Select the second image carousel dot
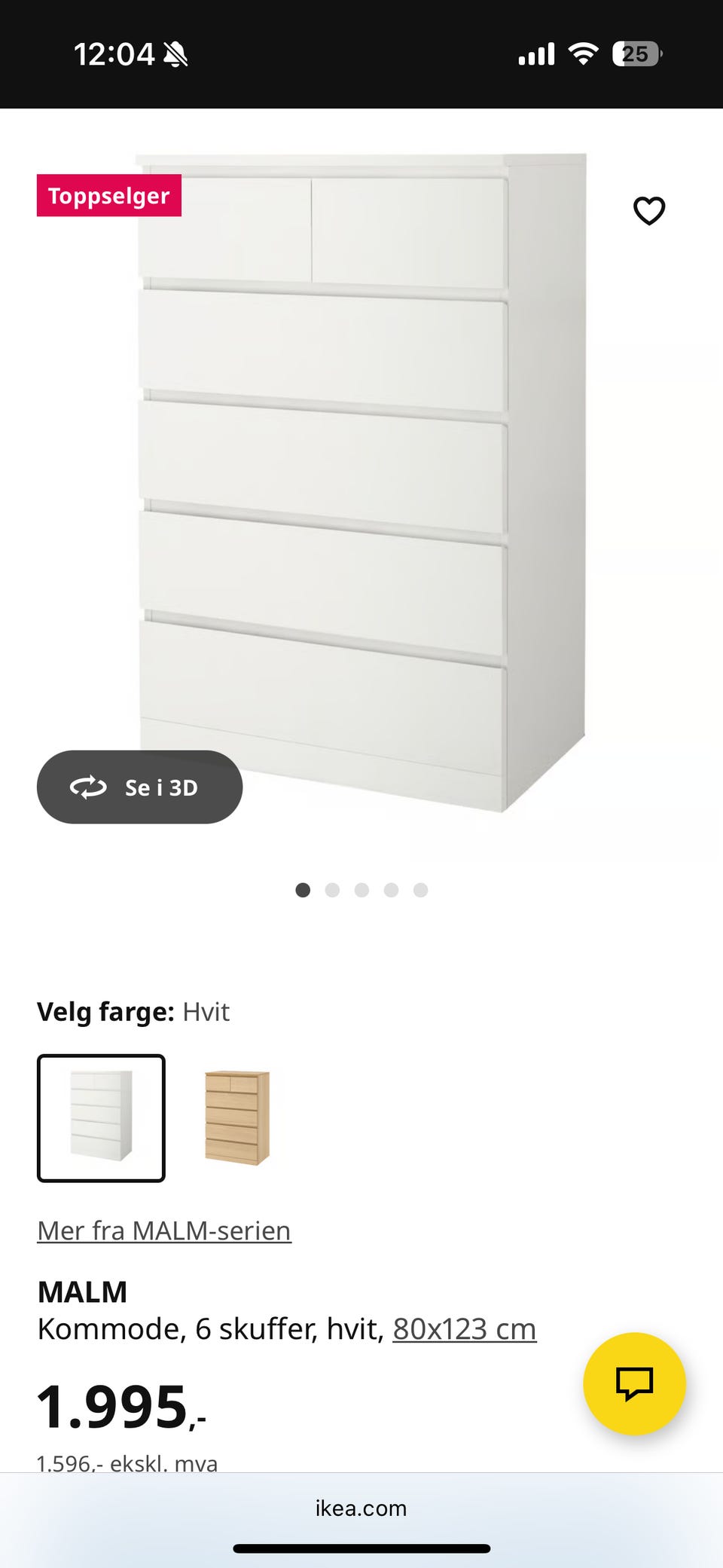The width and height of the screenshot is (723, 1568). pyautogui.click(x=332, y=890)
